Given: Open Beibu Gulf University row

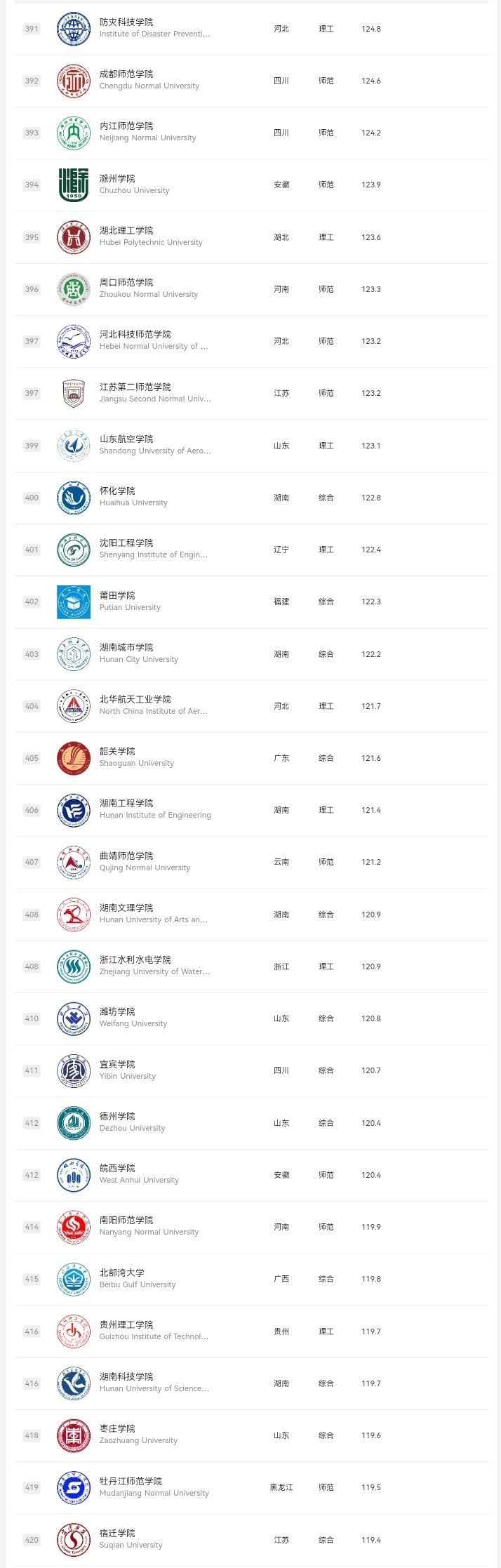Looking at the screenshot, I should (x=251, y=1280).
